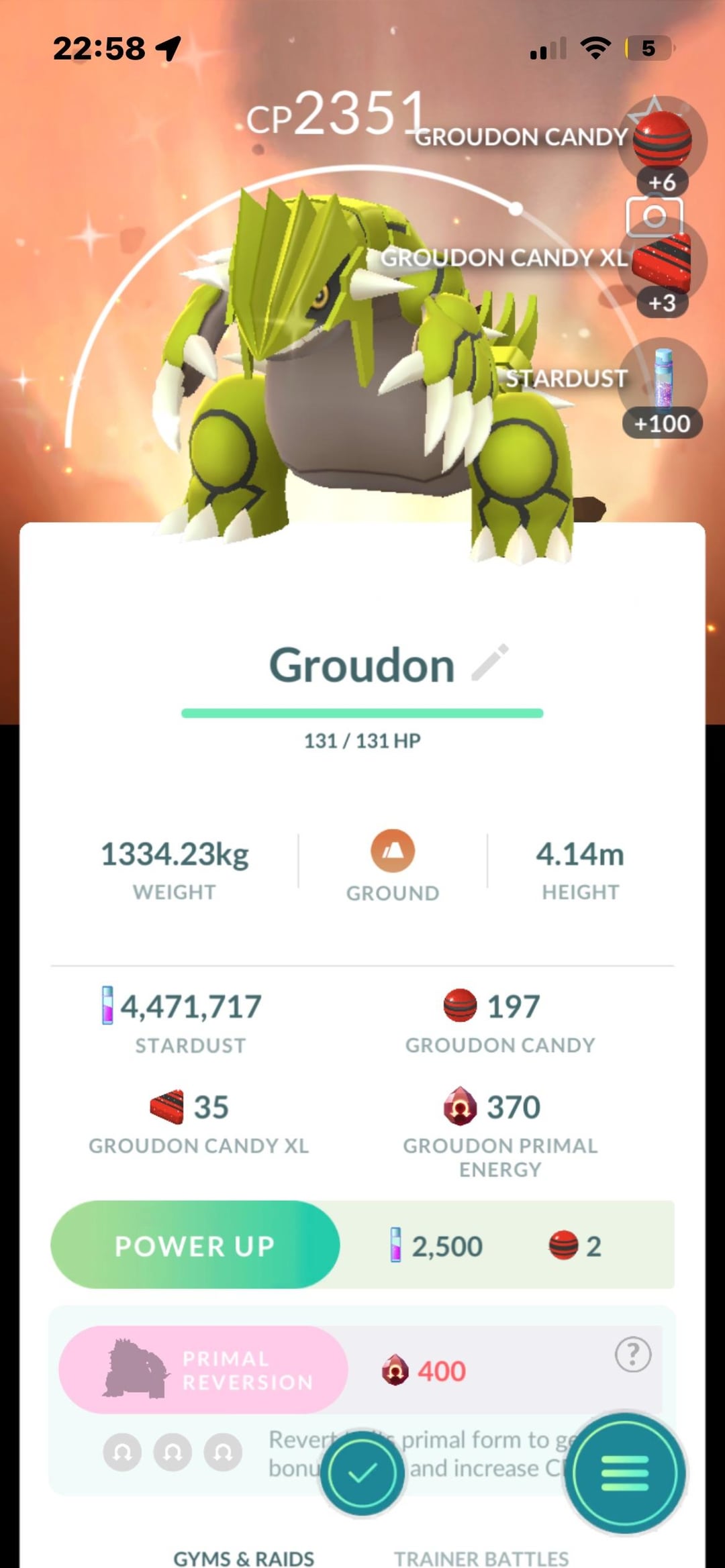Switch to the Trainer Battles section
This screenshot has width=725, height=1568.
(x=481, y=1558)
